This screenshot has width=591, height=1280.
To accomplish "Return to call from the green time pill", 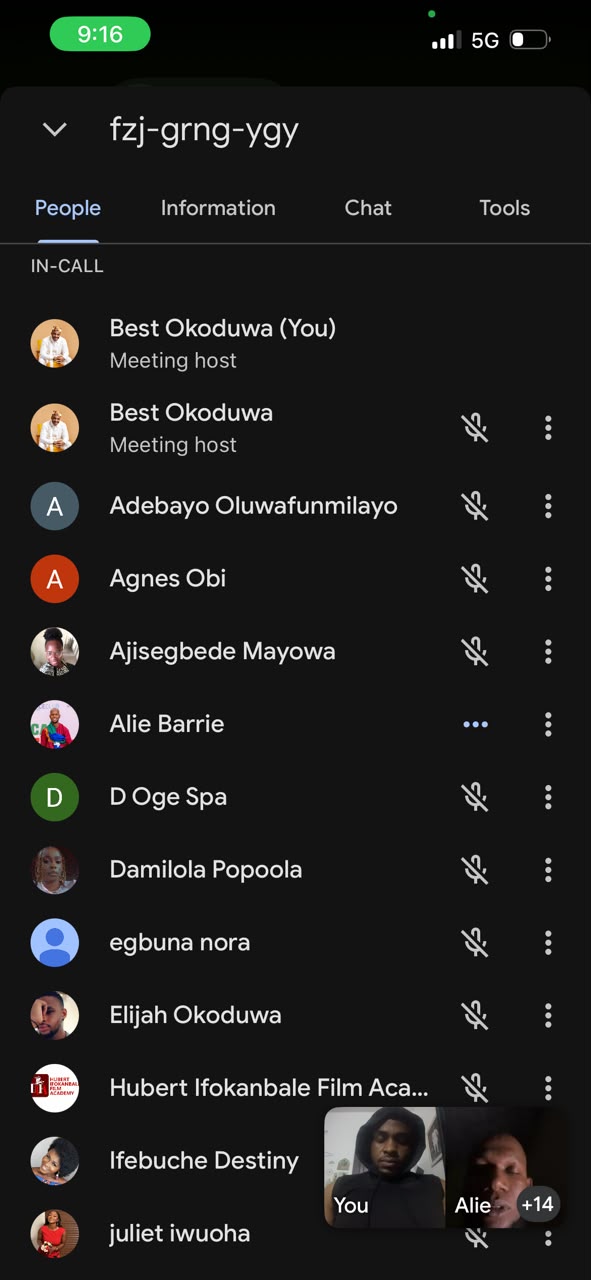I will 100,35.
